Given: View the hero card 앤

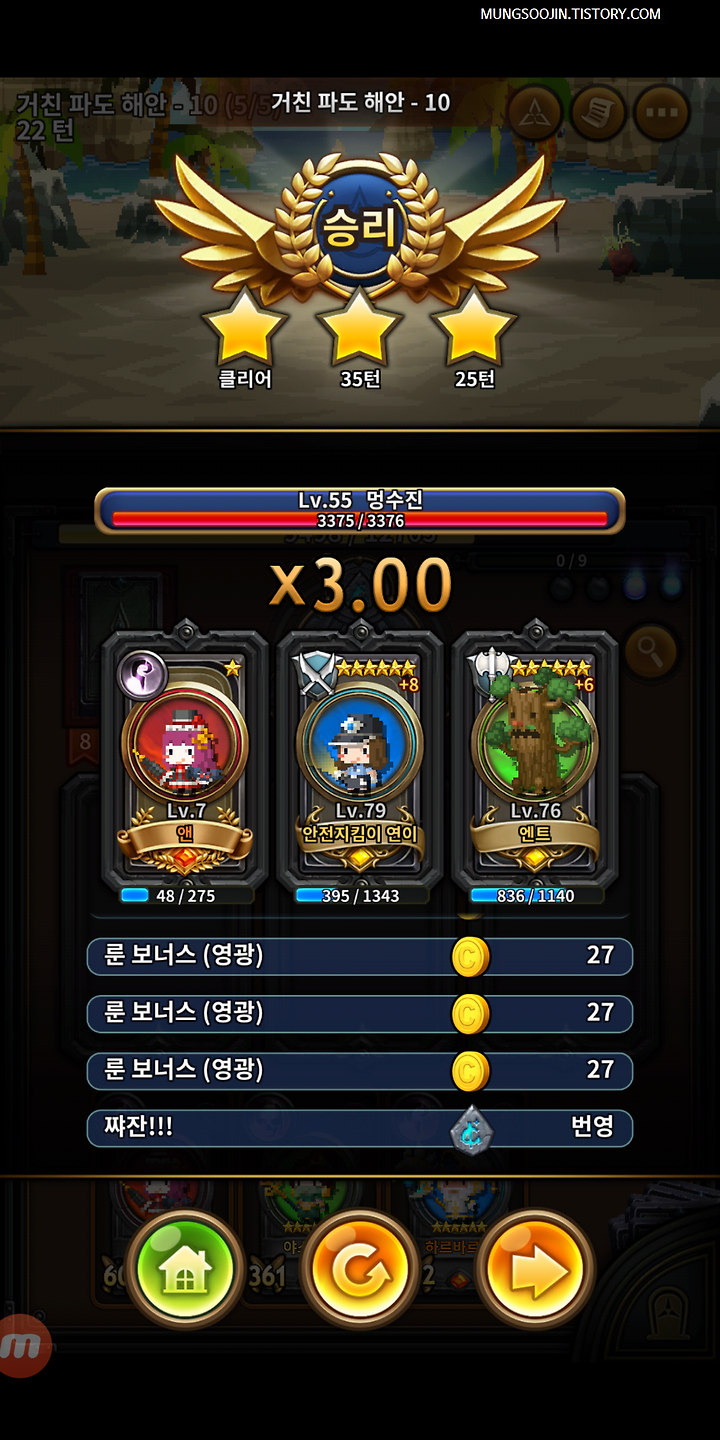Looking at the screenshot, I should click(185, 762).
